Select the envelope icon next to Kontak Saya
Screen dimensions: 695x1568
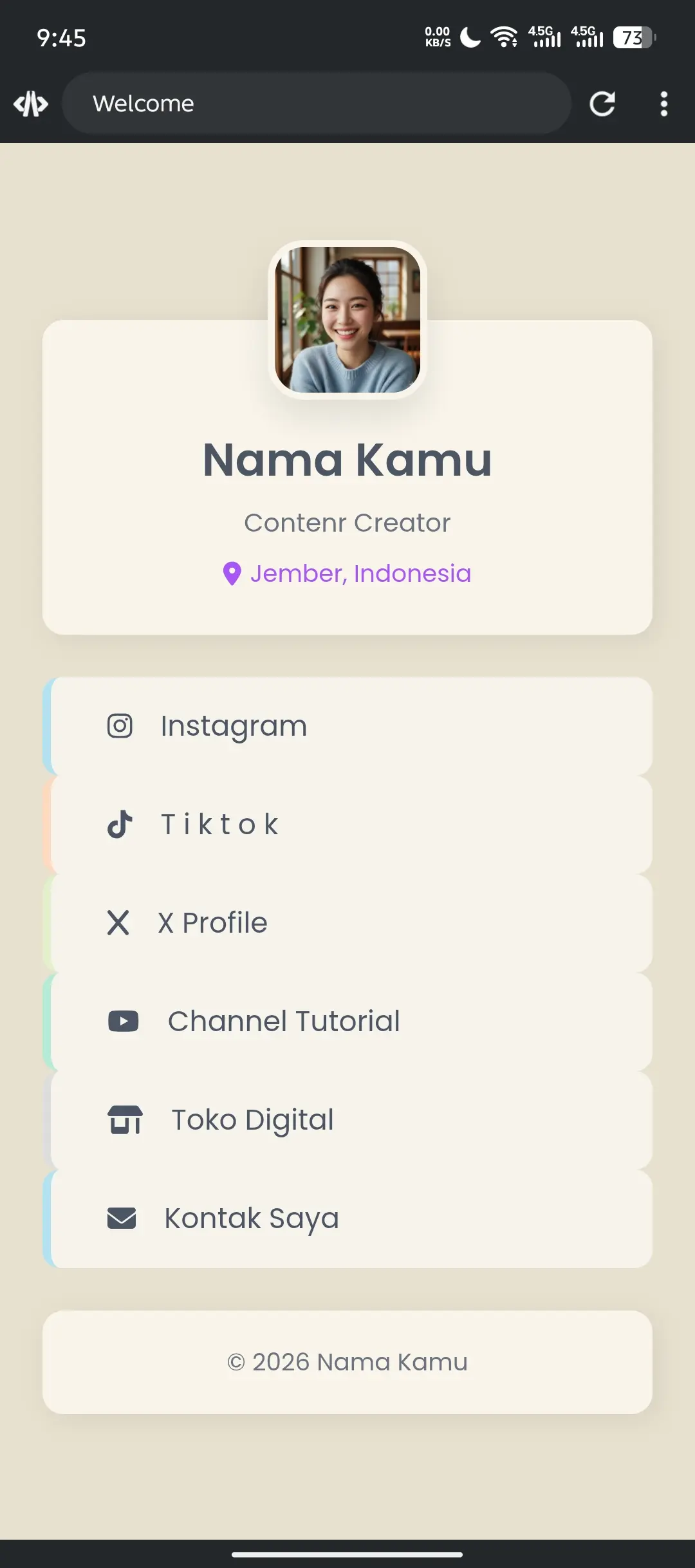[122, 1218]
